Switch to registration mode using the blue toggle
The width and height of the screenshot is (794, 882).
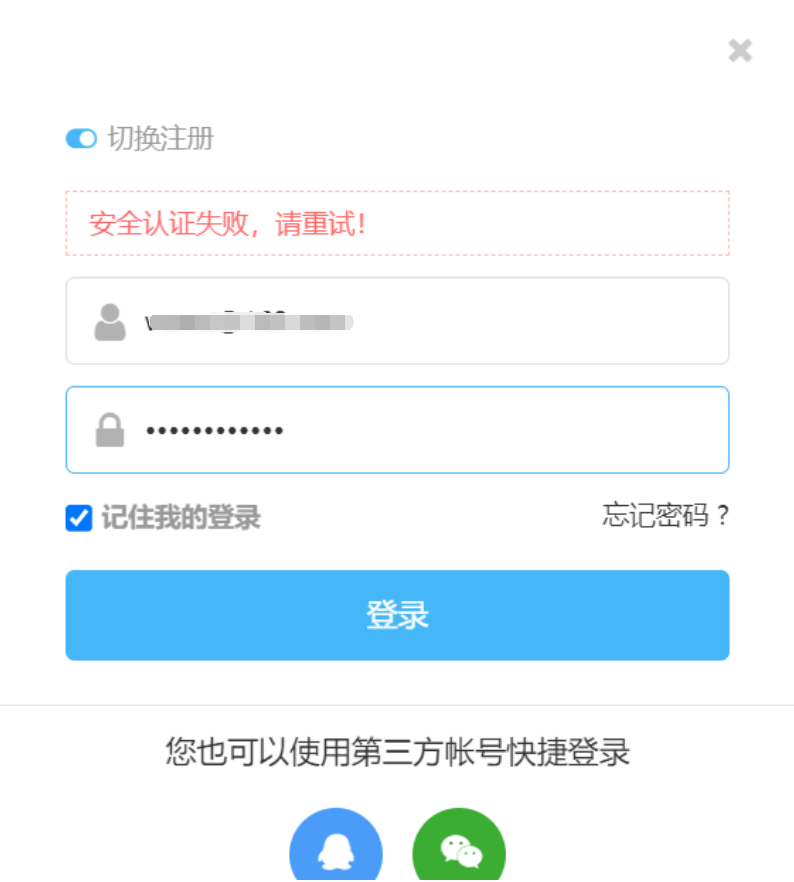[x=80, y=138]
